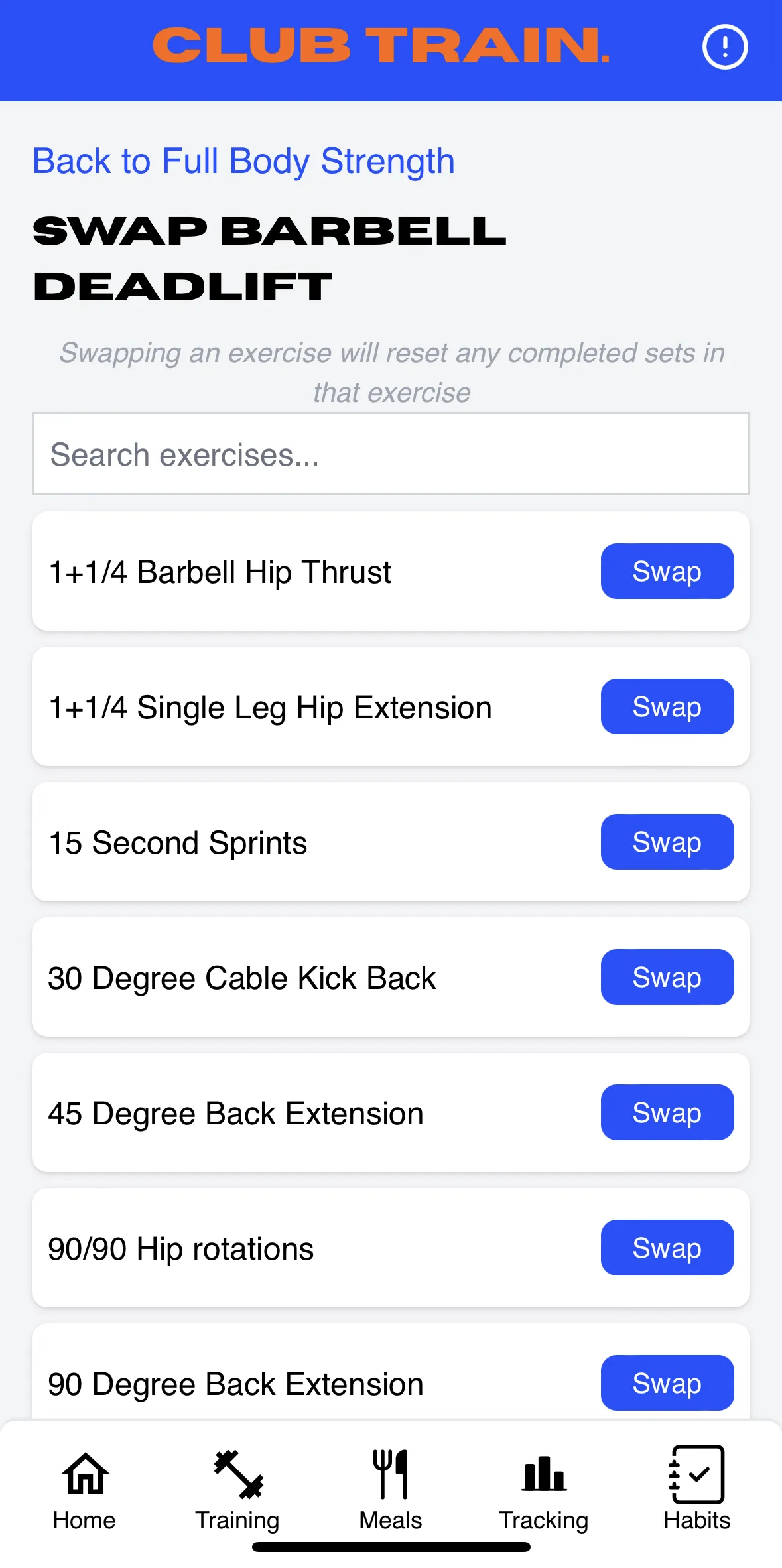
Task: Switch to the Home tab
Action: coord(84,1490)
